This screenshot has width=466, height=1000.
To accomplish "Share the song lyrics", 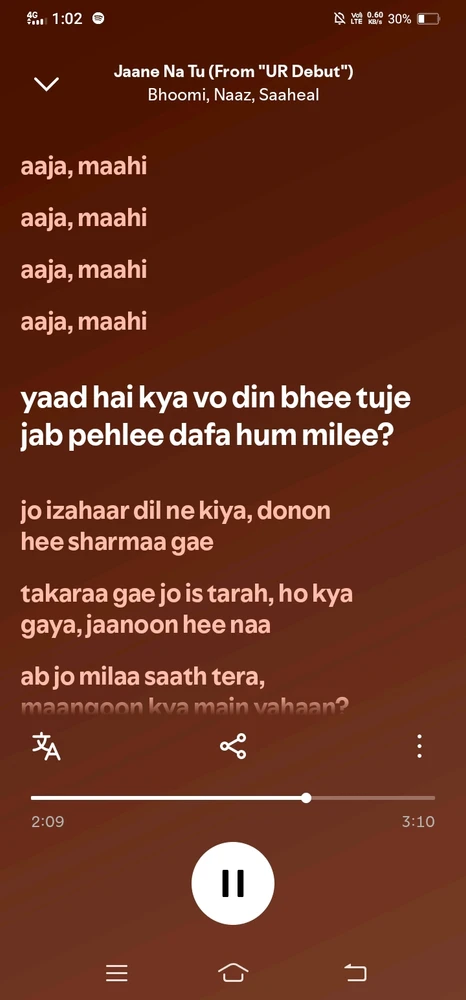I will 233,746.
